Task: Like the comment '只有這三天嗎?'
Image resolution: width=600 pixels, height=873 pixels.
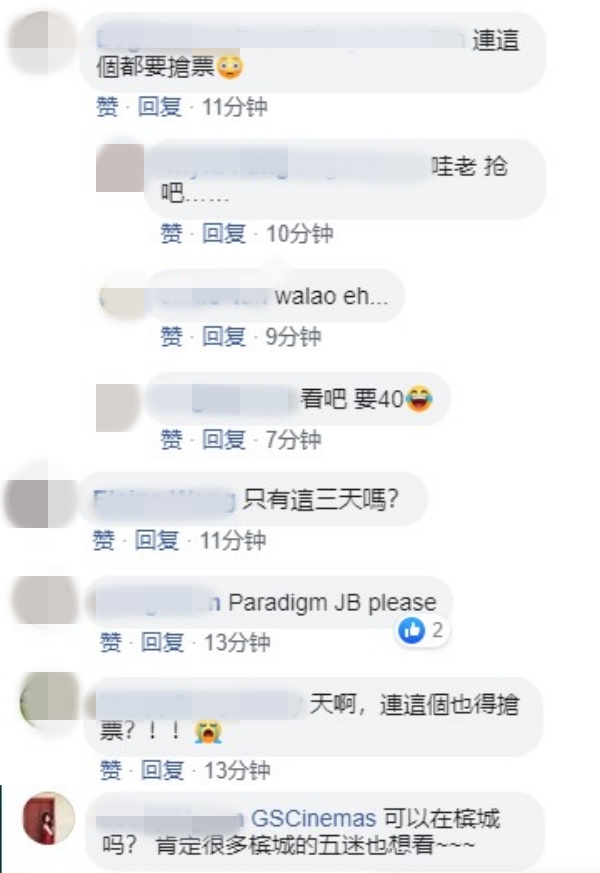Action: pos(105,541)
